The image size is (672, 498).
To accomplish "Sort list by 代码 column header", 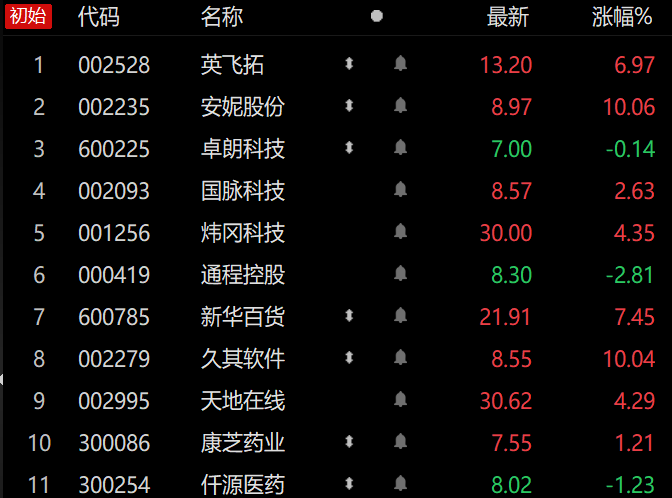I will tap(98, 17).
